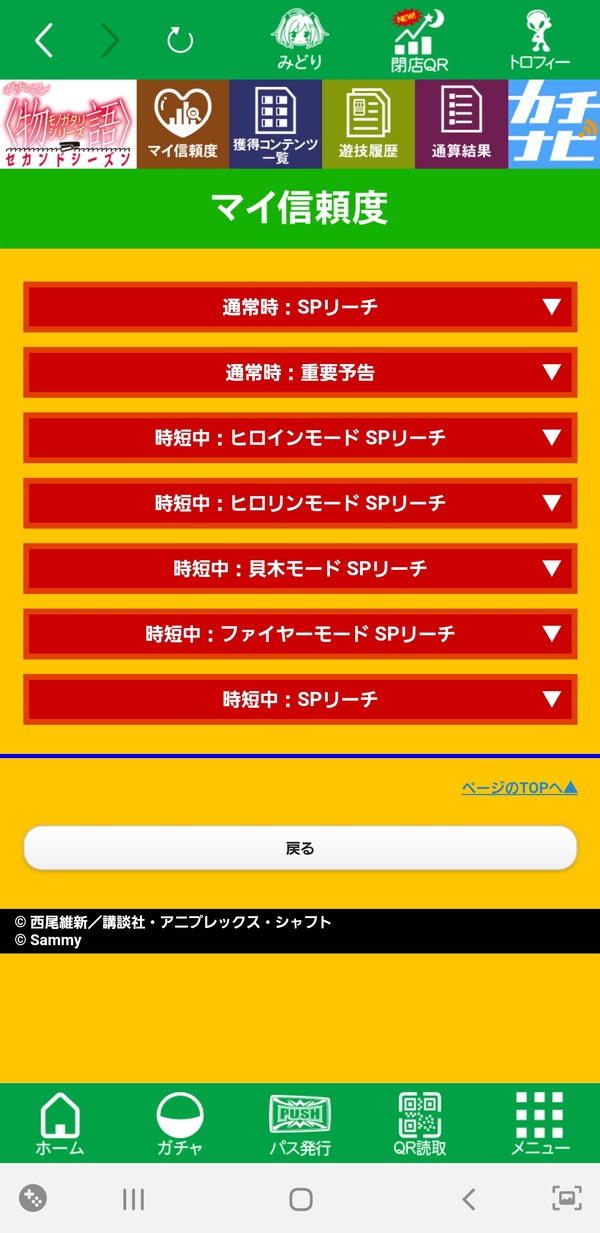Image resolution: width=600 pixels, height=1233 pixels.
Task: Switch to the 遊技履歴 tab
Action: pos(368,124)
